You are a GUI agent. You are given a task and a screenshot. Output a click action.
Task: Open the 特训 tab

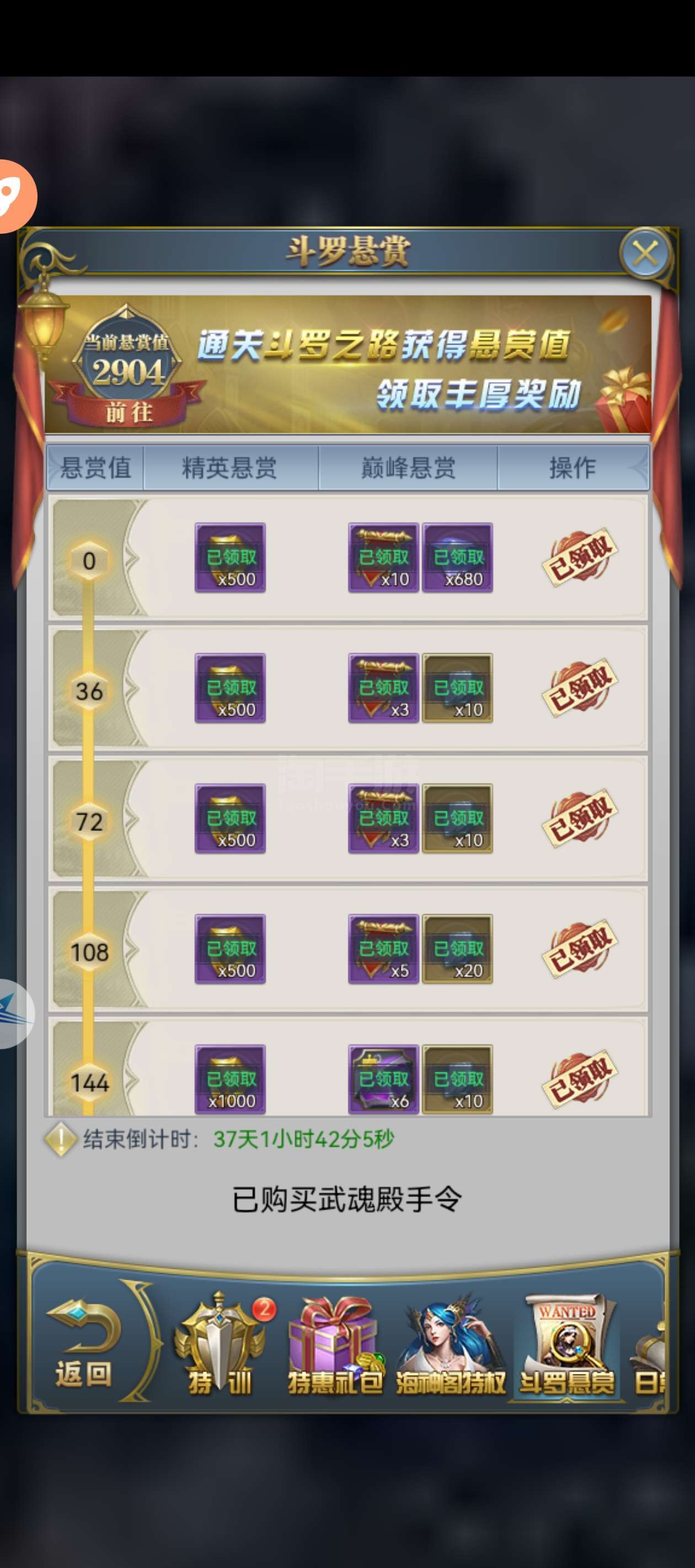(220, 1345)
